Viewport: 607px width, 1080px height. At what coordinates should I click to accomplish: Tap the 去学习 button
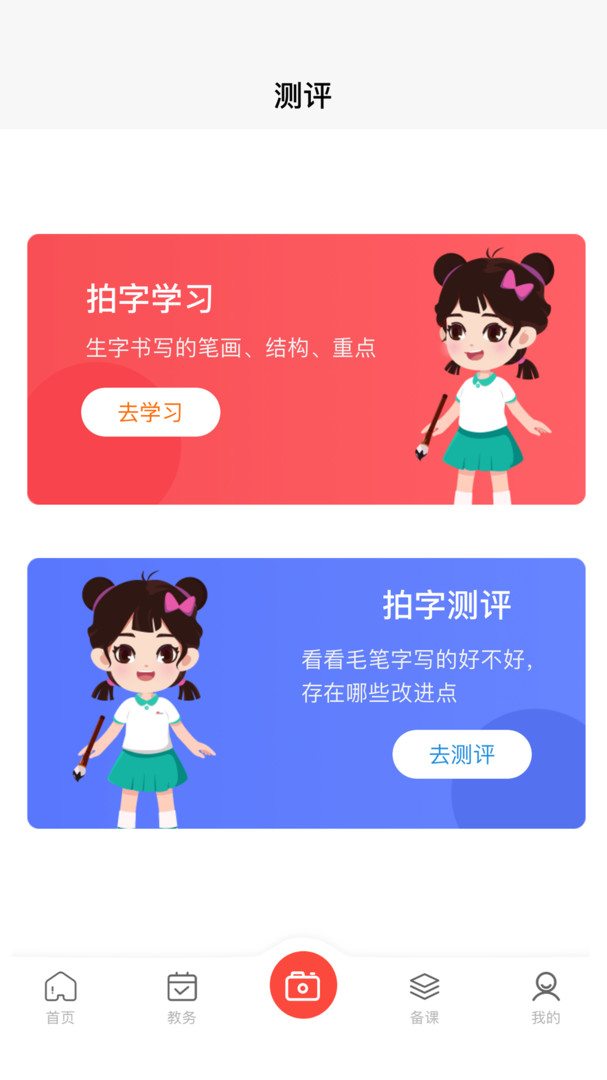pos(150,412)
